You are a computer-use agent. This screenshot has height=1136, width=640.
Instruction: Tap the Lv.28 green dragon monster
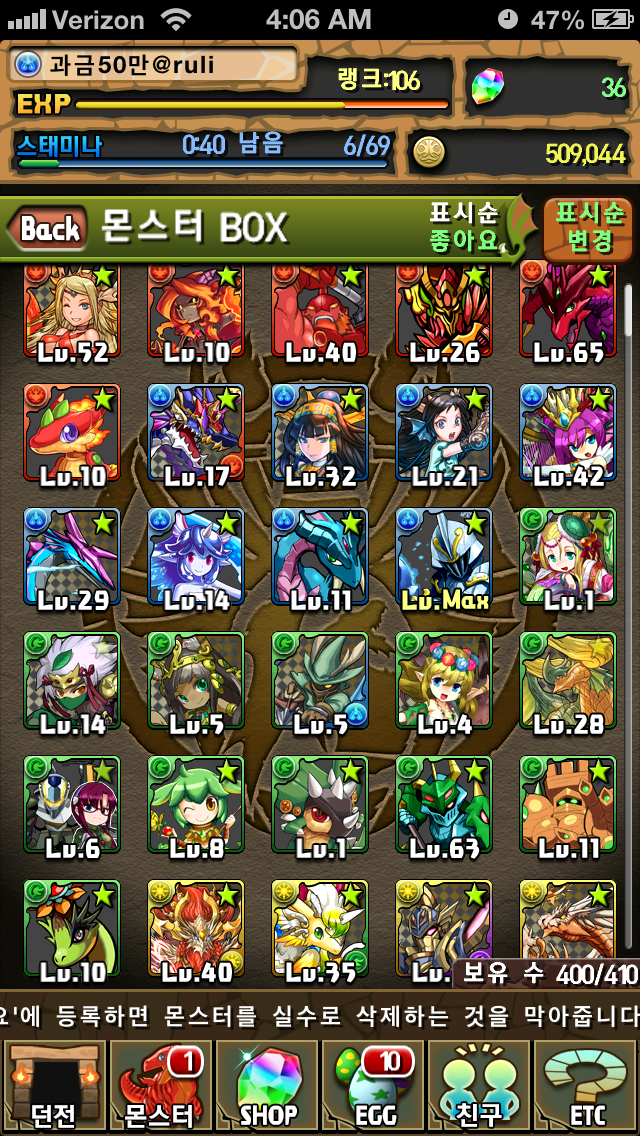click(x=567, y=682)
